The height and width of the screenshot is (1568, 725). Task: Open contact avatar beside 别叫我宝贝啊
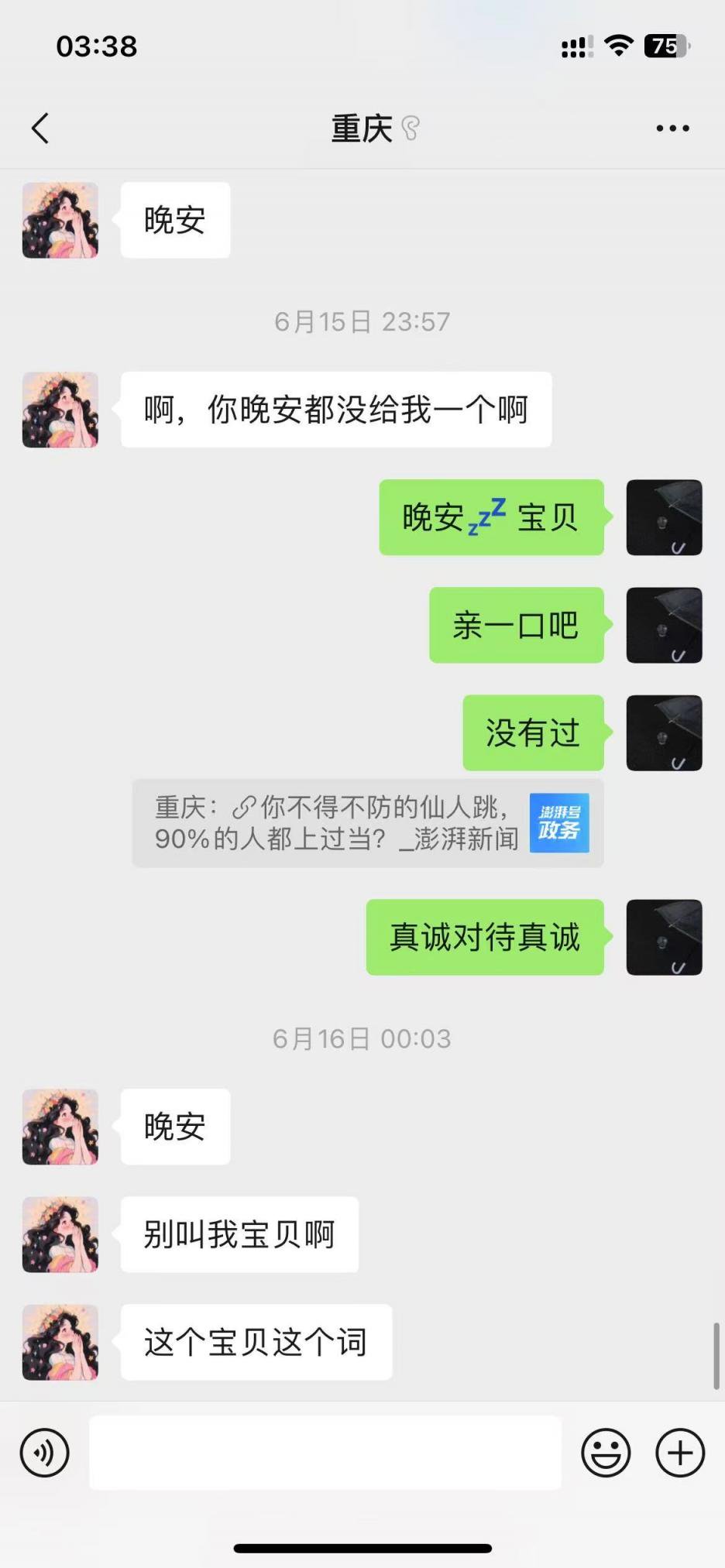click(x=60, y=1234)
